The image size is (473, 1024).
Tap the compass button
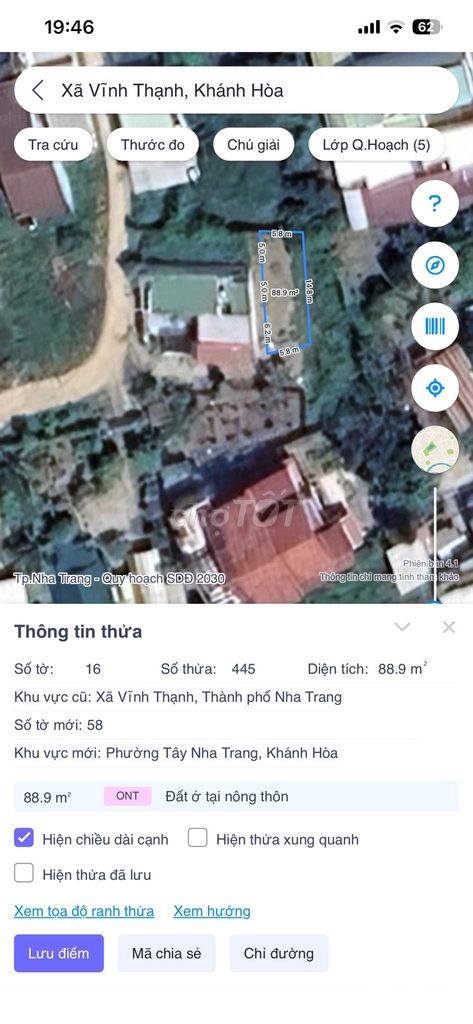click(434, 265)
